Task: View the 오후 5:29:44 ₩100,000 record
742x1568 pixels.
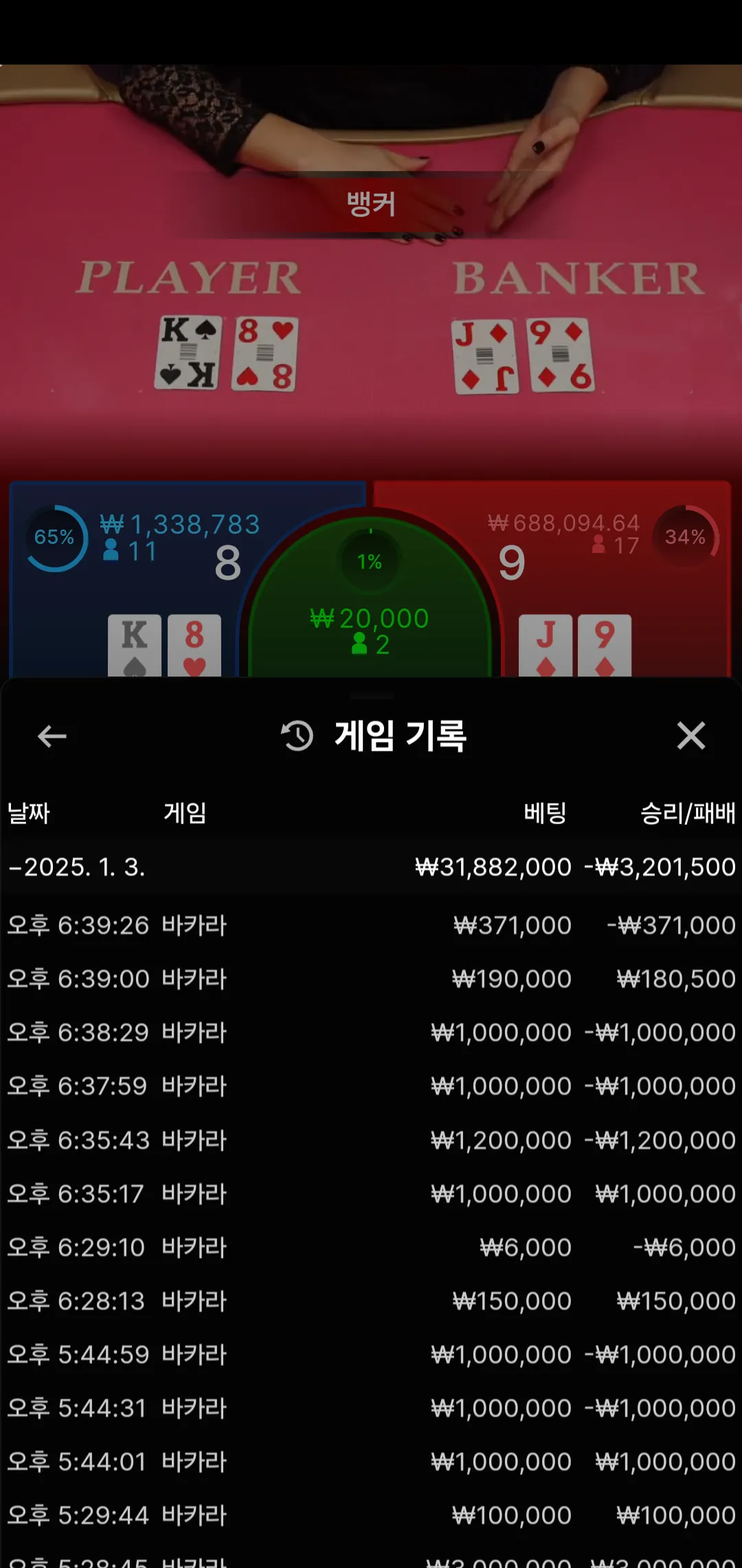Action: (371, 1515)
